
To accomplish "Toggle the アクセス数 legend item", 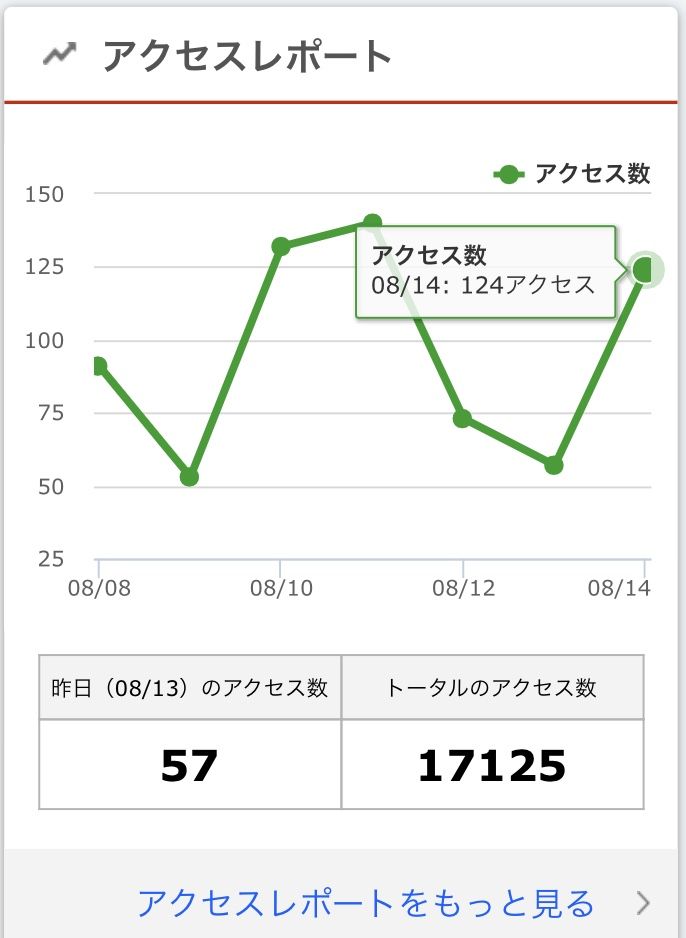I will coord(573,174).
